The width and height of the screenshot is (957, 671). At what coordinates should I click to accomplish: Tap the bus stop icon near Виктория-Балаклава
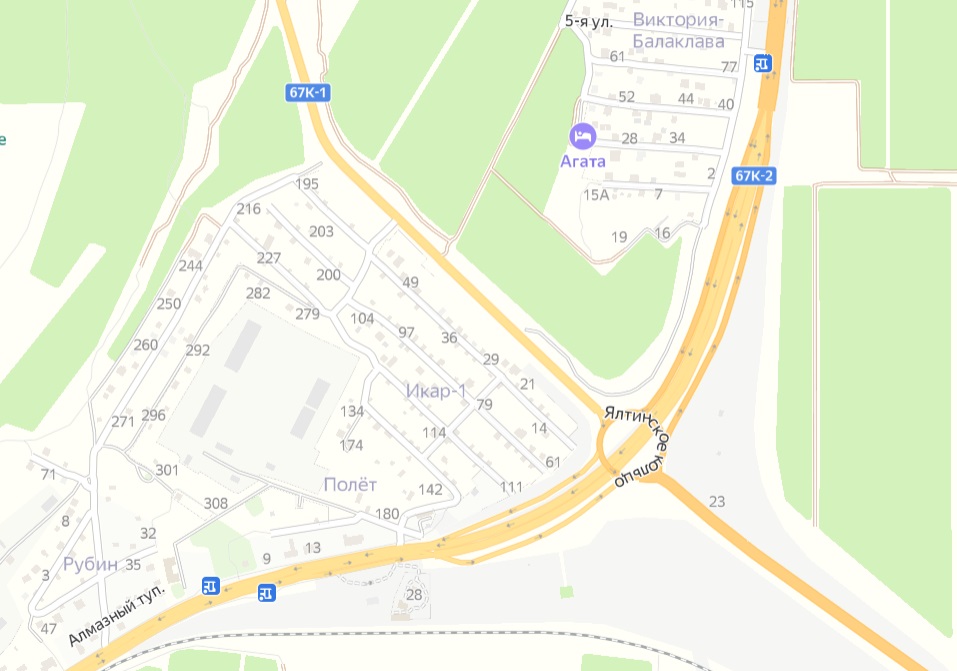pyautogui.click(x=763, y=63)
